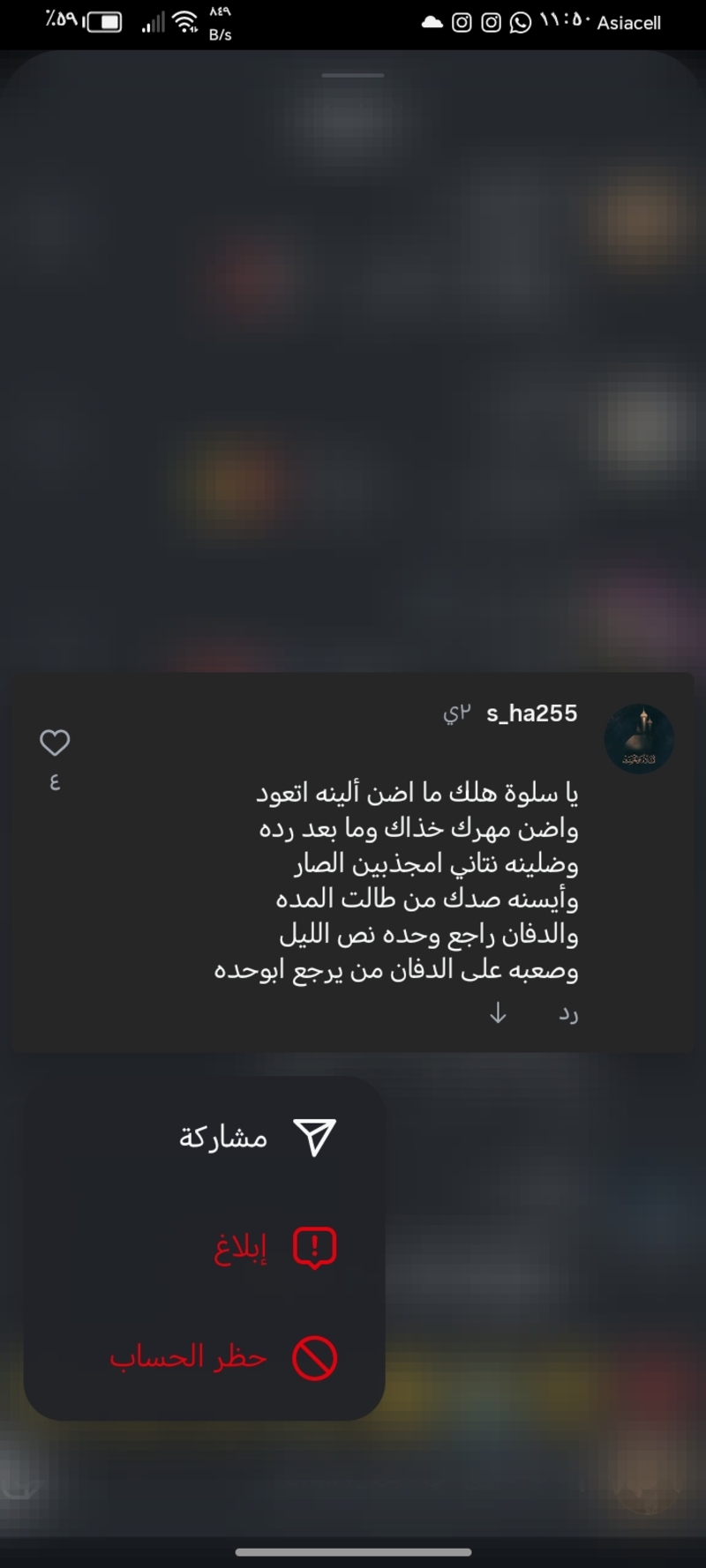This screenshot has width=706, height=1568.
Task: Open s_ha255's profile picture
Action: (639, 739)
